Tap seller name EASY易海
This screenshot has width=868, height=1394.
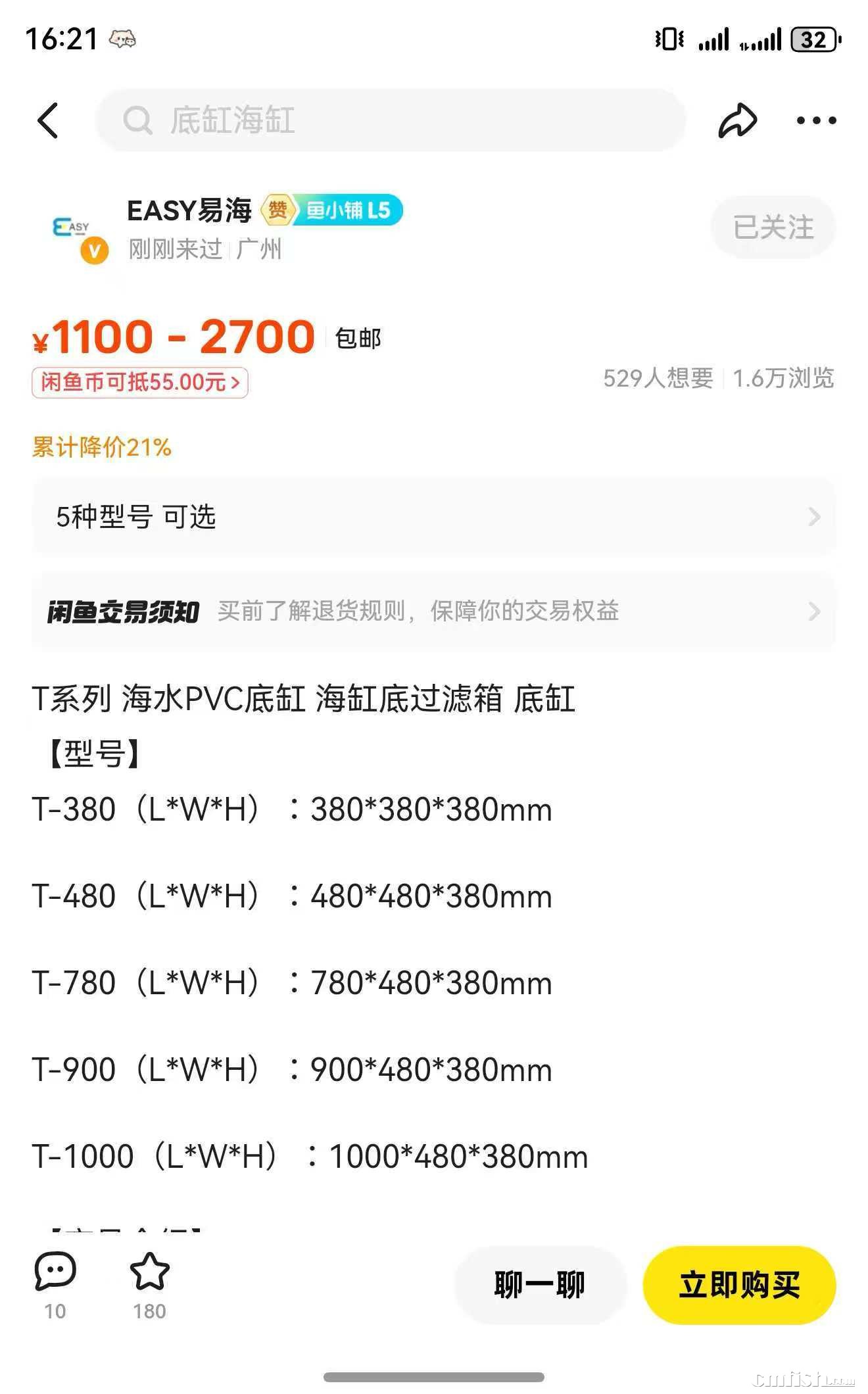tap(189, 210)
